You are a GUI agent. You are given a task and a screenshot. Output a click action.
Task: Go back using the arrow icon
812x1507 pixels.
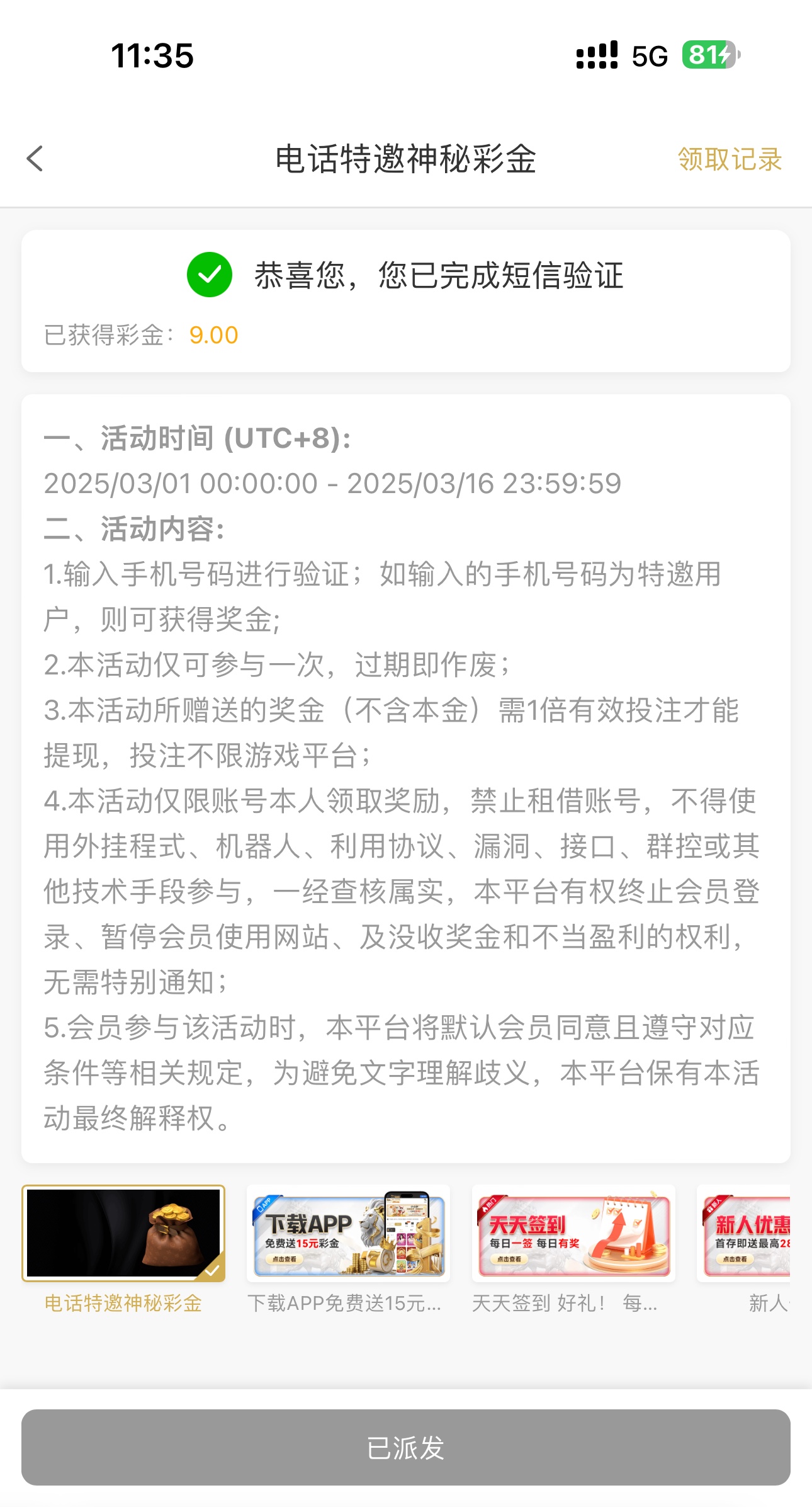[x=36, y=159]
